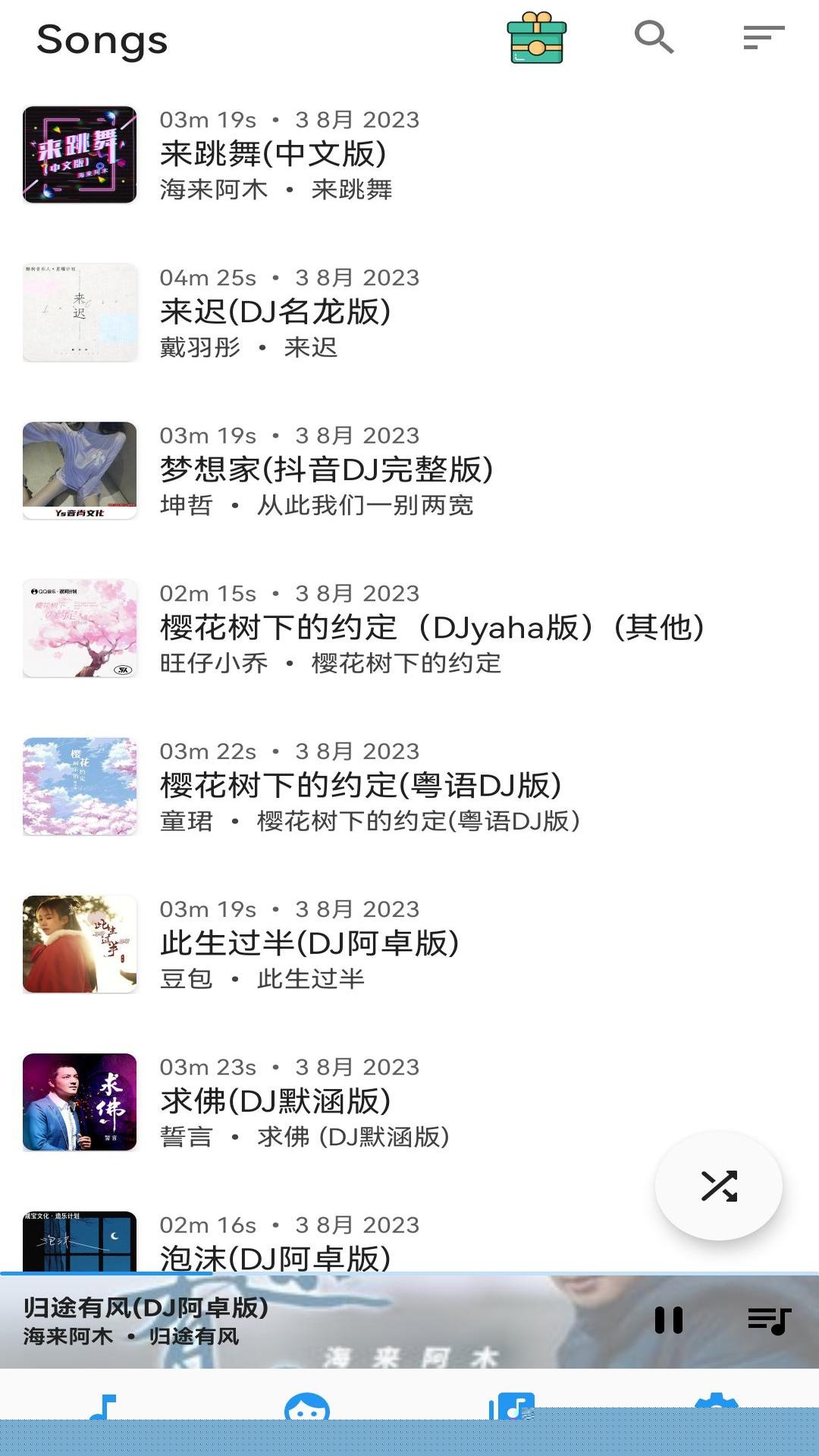Open the playing queue
Viewport: 819px width, 1456px height.
click(769, 1320)
